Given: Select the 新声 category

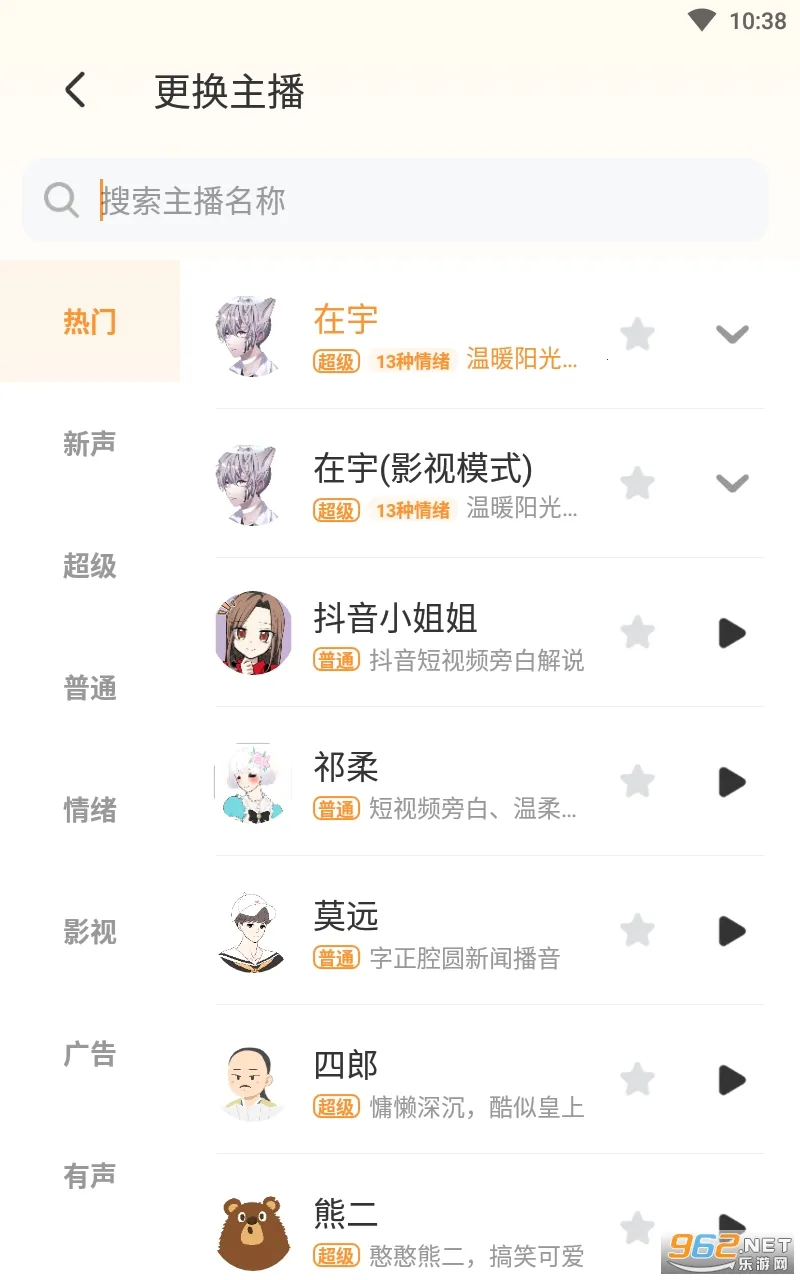Looking at the screenshot, I should [90, 444].
